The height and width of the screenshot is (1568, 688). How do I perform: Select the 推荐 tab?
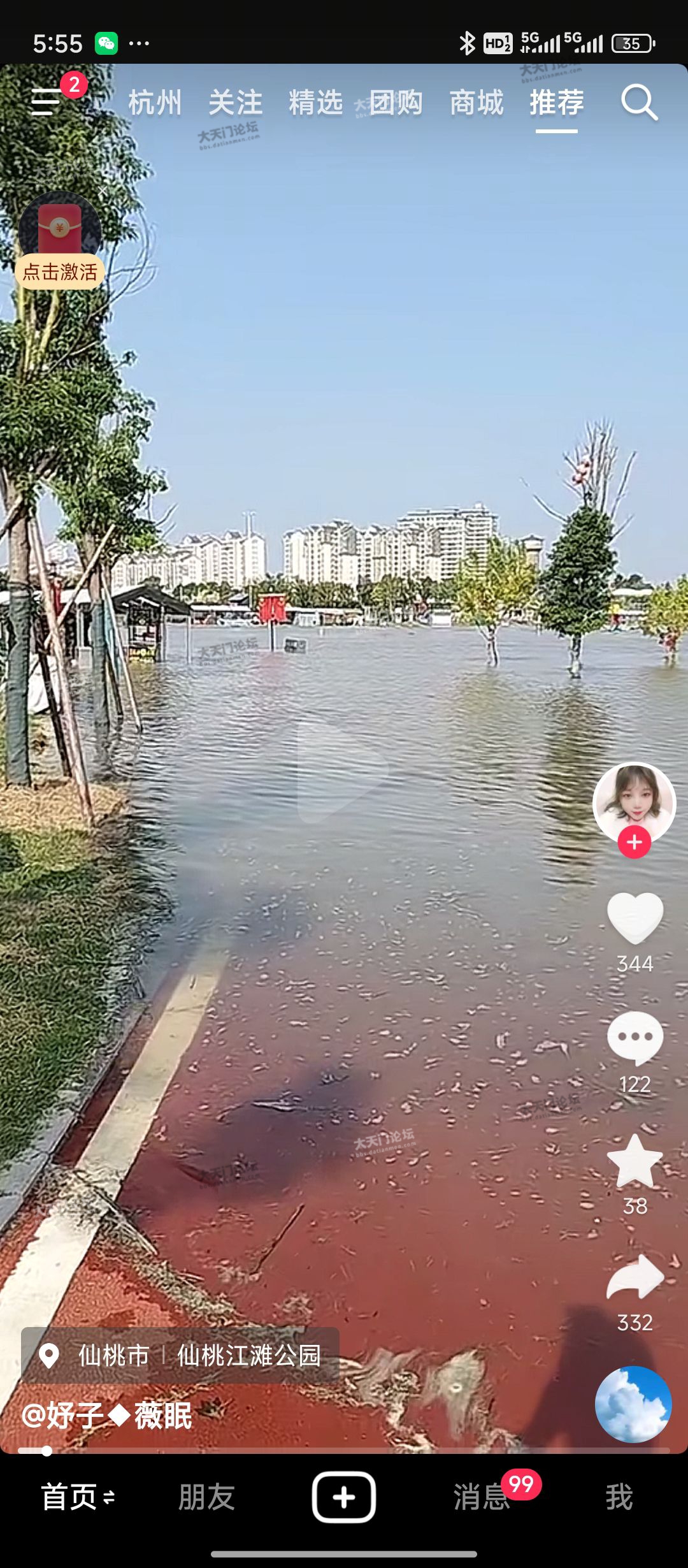[556, 103]
